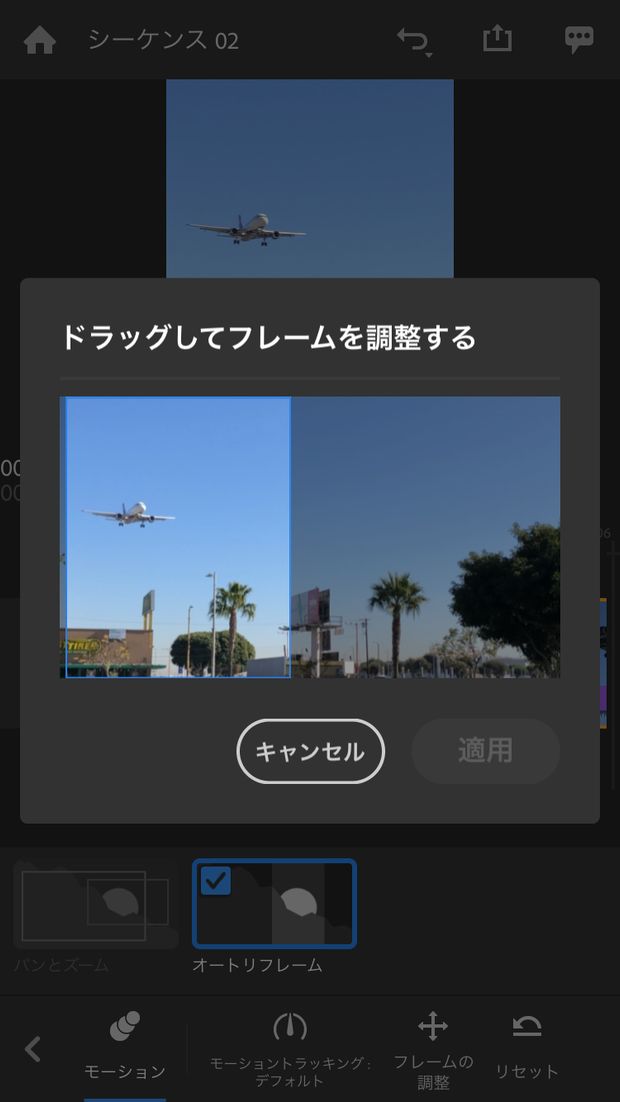Open the comments speech bubble

tap(578, 39)
